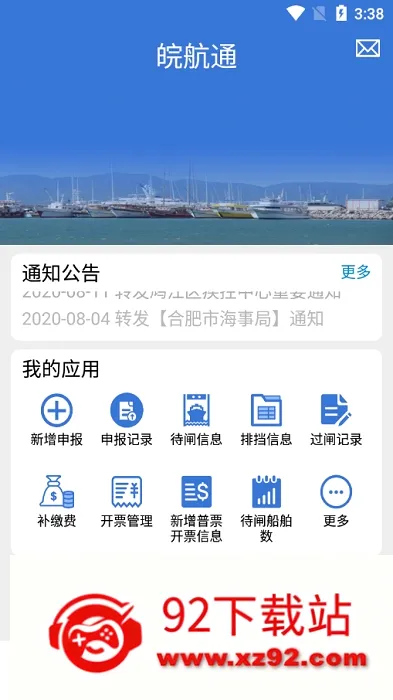Screen dimensions: 393x700
Task: Open 开票管理 app
Action: point(127,501)
